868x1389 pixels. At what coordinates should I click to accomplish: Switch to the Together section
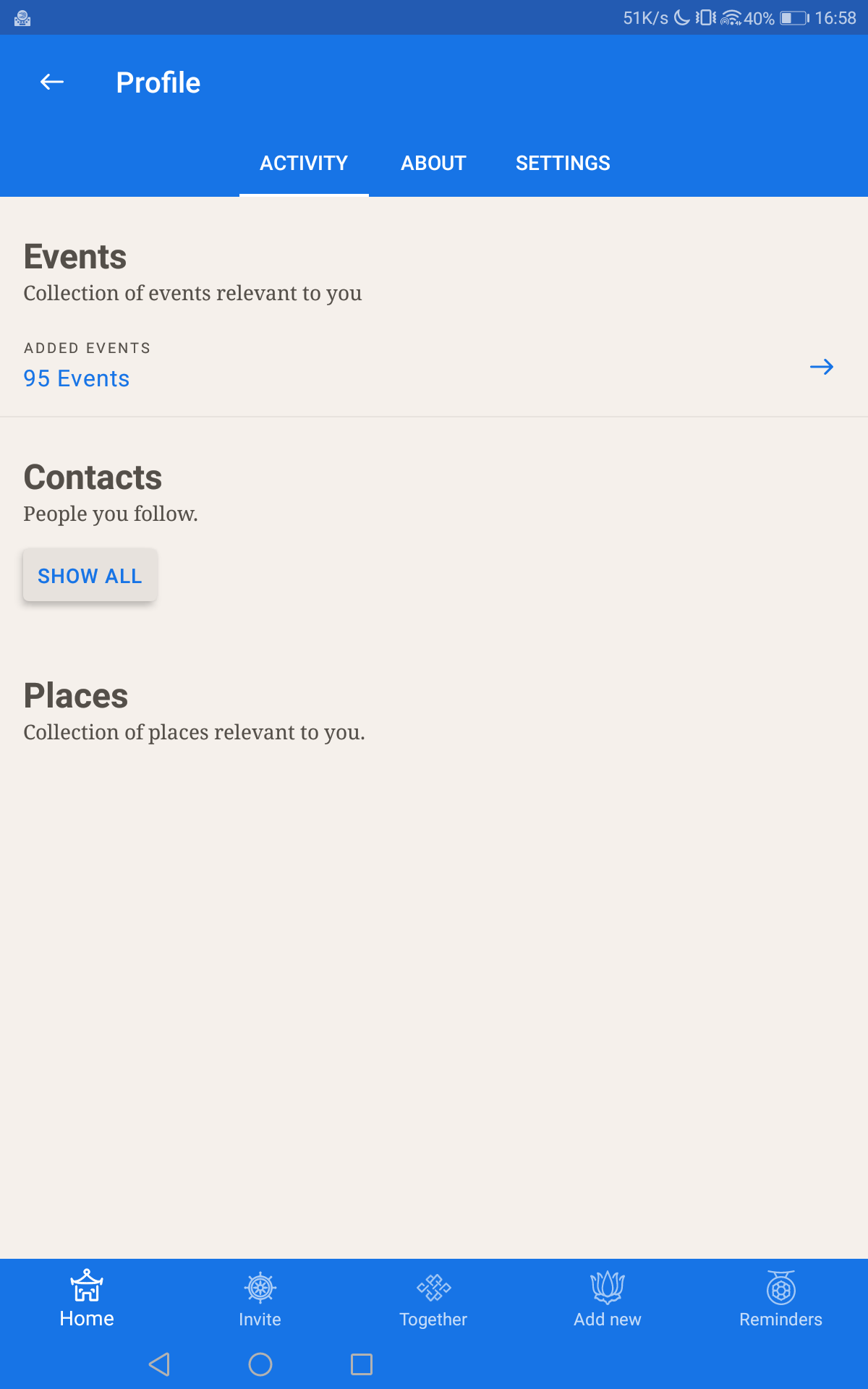click(x=433, y=1299)
